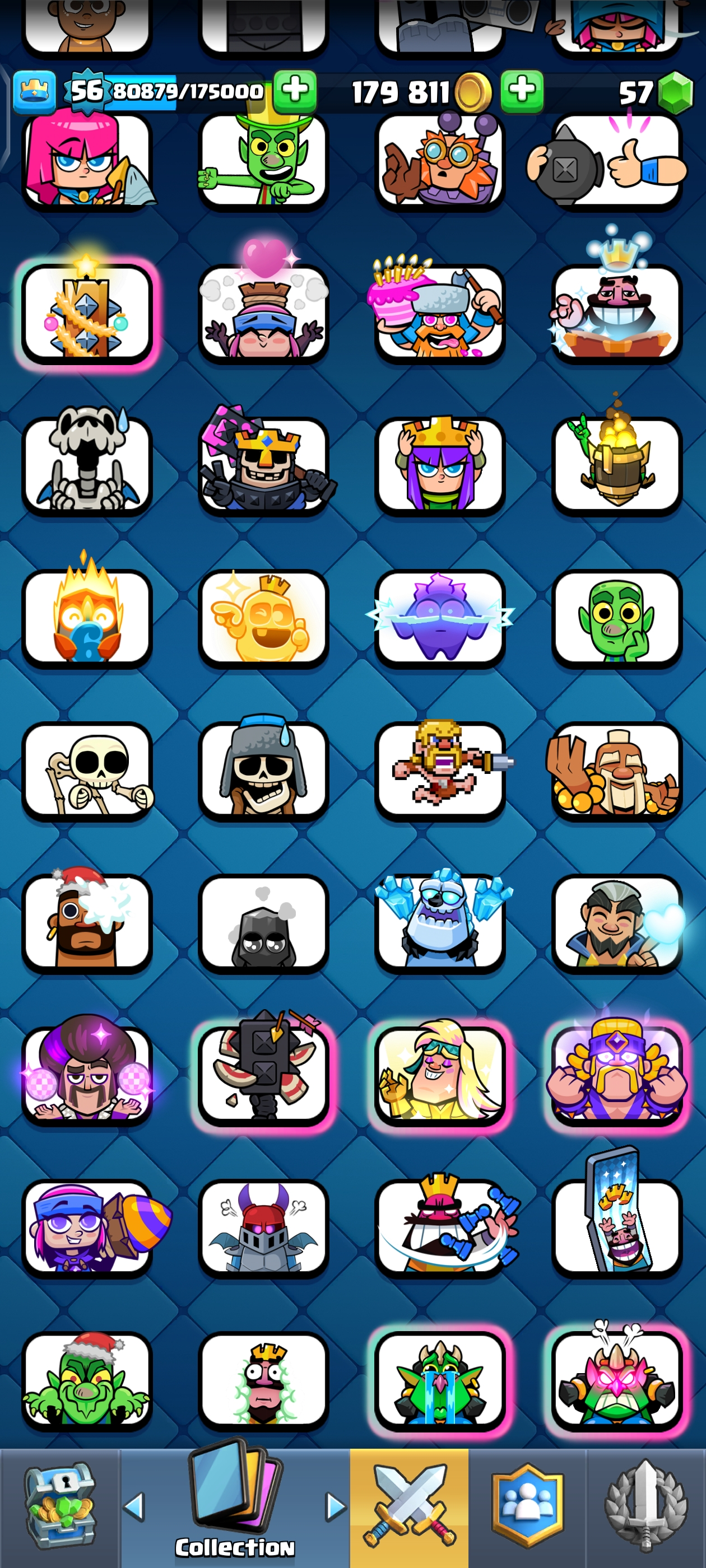706x1568 pixels.
Task: Go to previous Collection section arrow
Action: click(x=133, y=1506)
